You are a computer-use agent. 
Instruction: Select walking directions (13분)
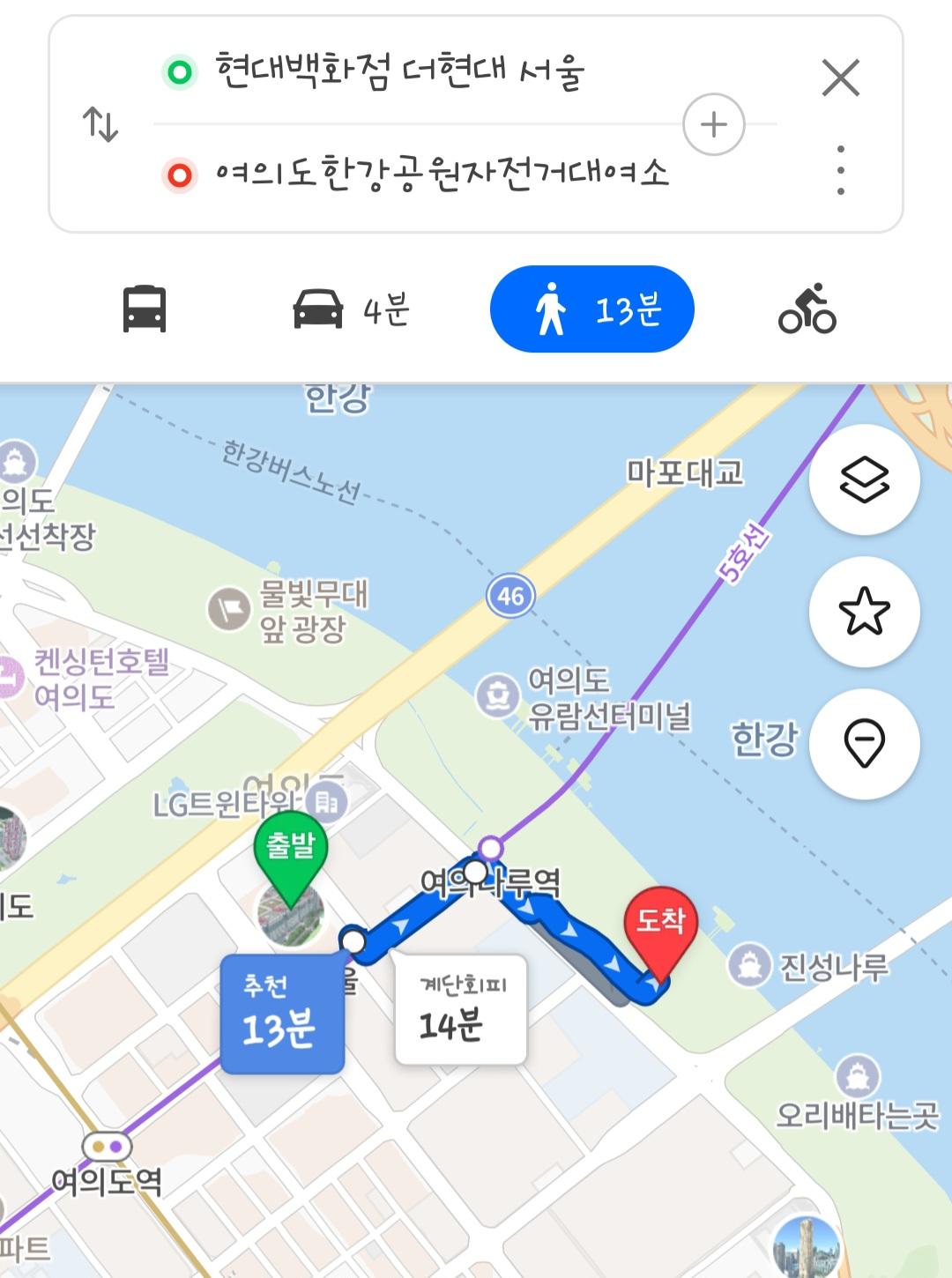(592, 309)
